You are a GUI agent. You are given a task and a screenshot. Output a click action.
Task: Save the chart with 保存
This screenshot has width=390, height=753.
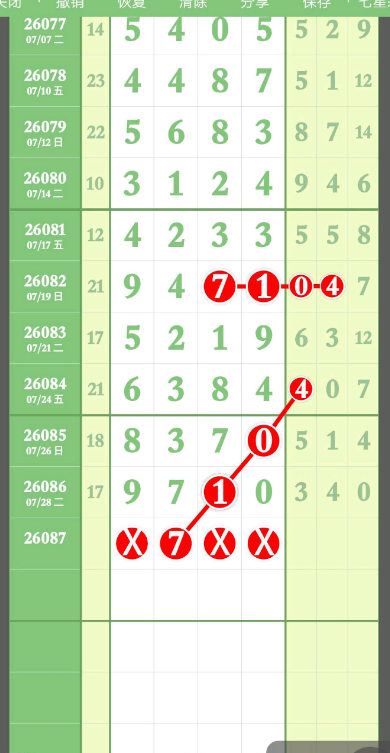[x=317, y=3]
